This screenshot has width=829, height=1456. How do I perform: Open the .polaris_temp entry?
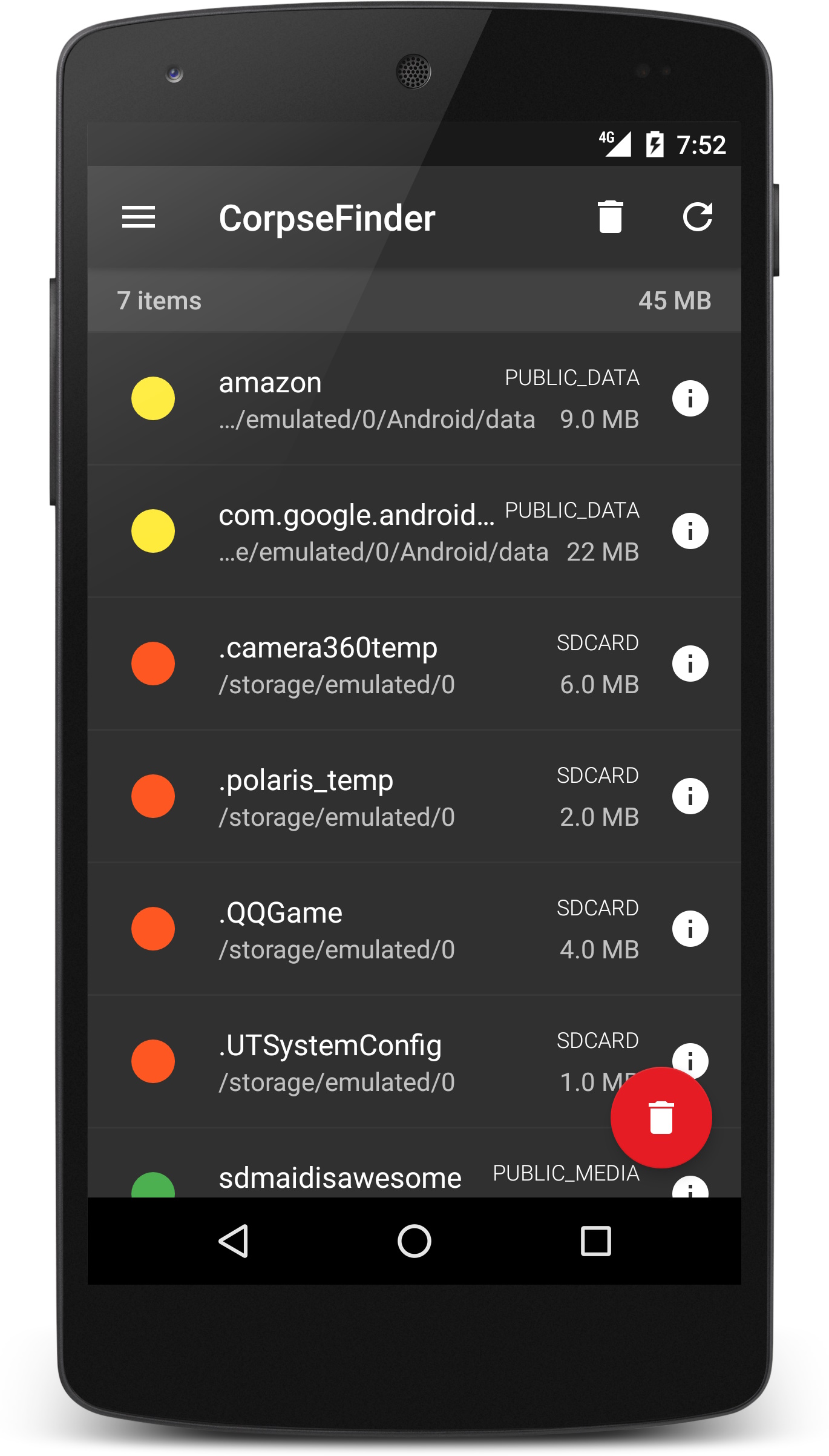point(375,797)
